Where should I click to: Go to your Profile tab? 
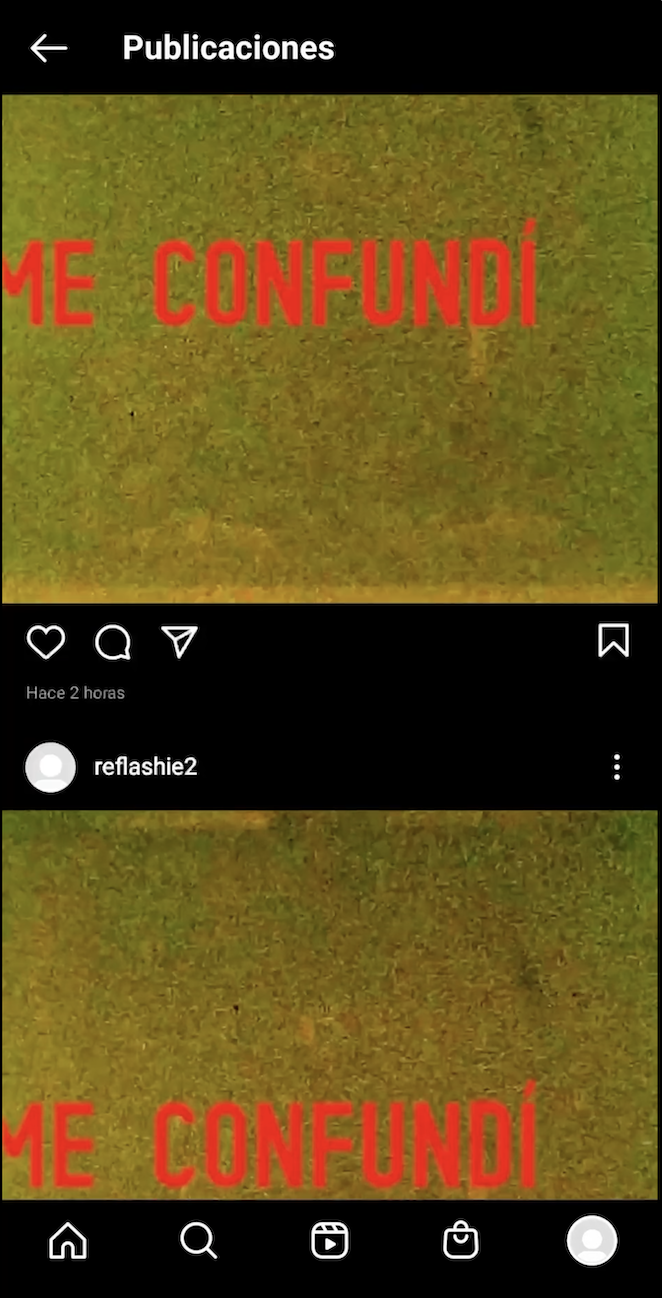click(592, 1241)
